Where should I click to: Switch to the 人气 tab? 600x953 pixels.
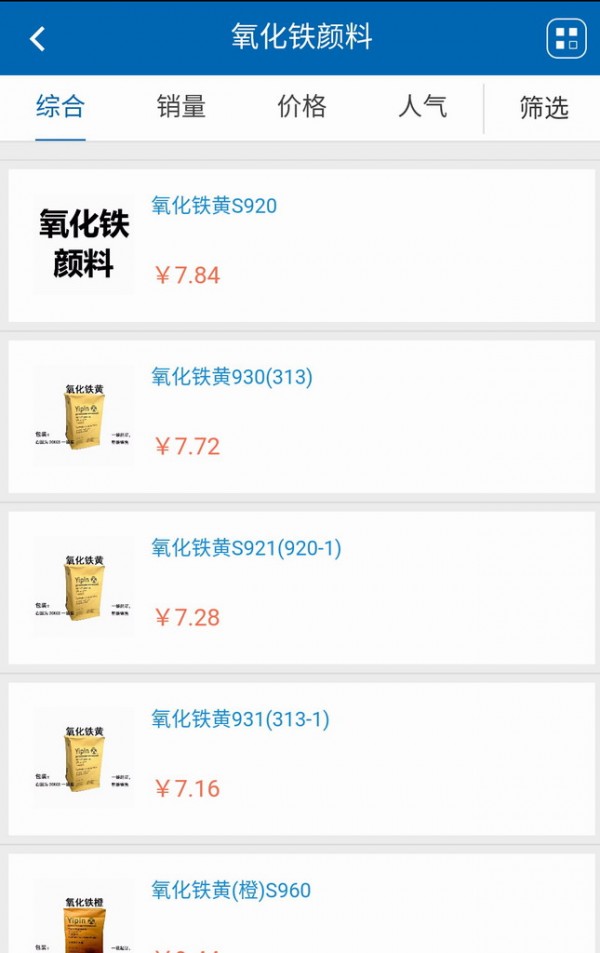(422, 107)
